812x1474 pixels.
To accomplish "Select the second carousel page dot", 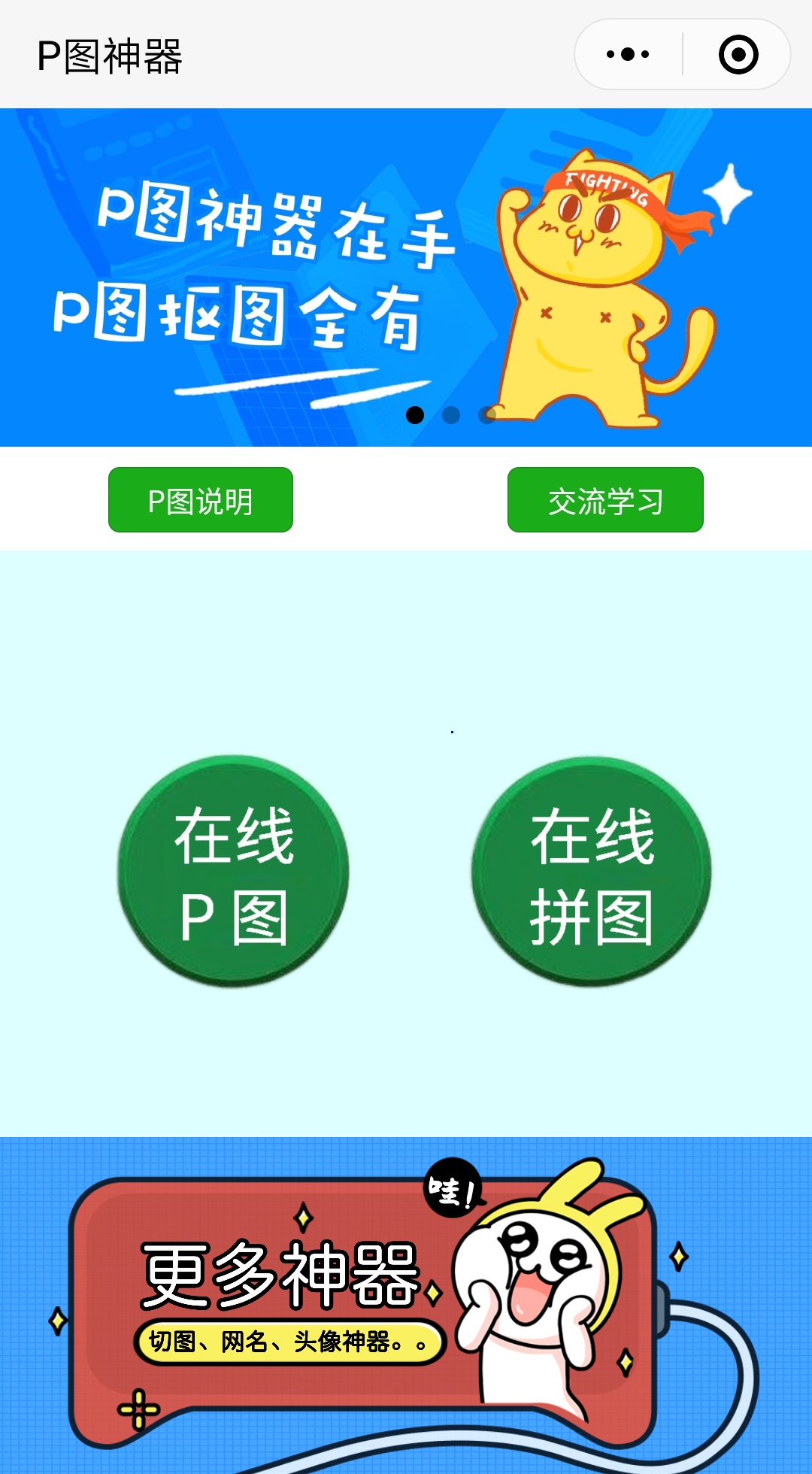I will tap(451, 415).
